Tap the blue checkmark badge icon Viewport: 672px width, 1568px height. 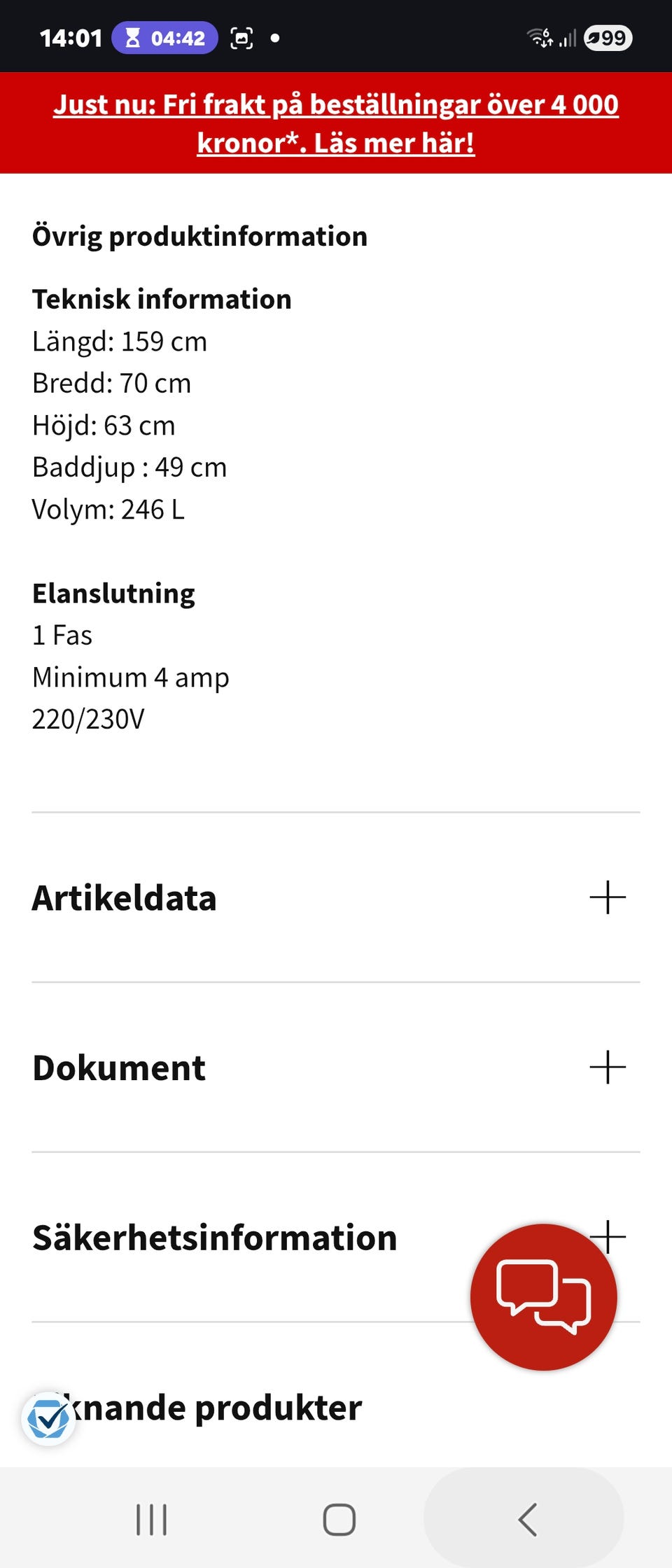[x=48, y=1419]
